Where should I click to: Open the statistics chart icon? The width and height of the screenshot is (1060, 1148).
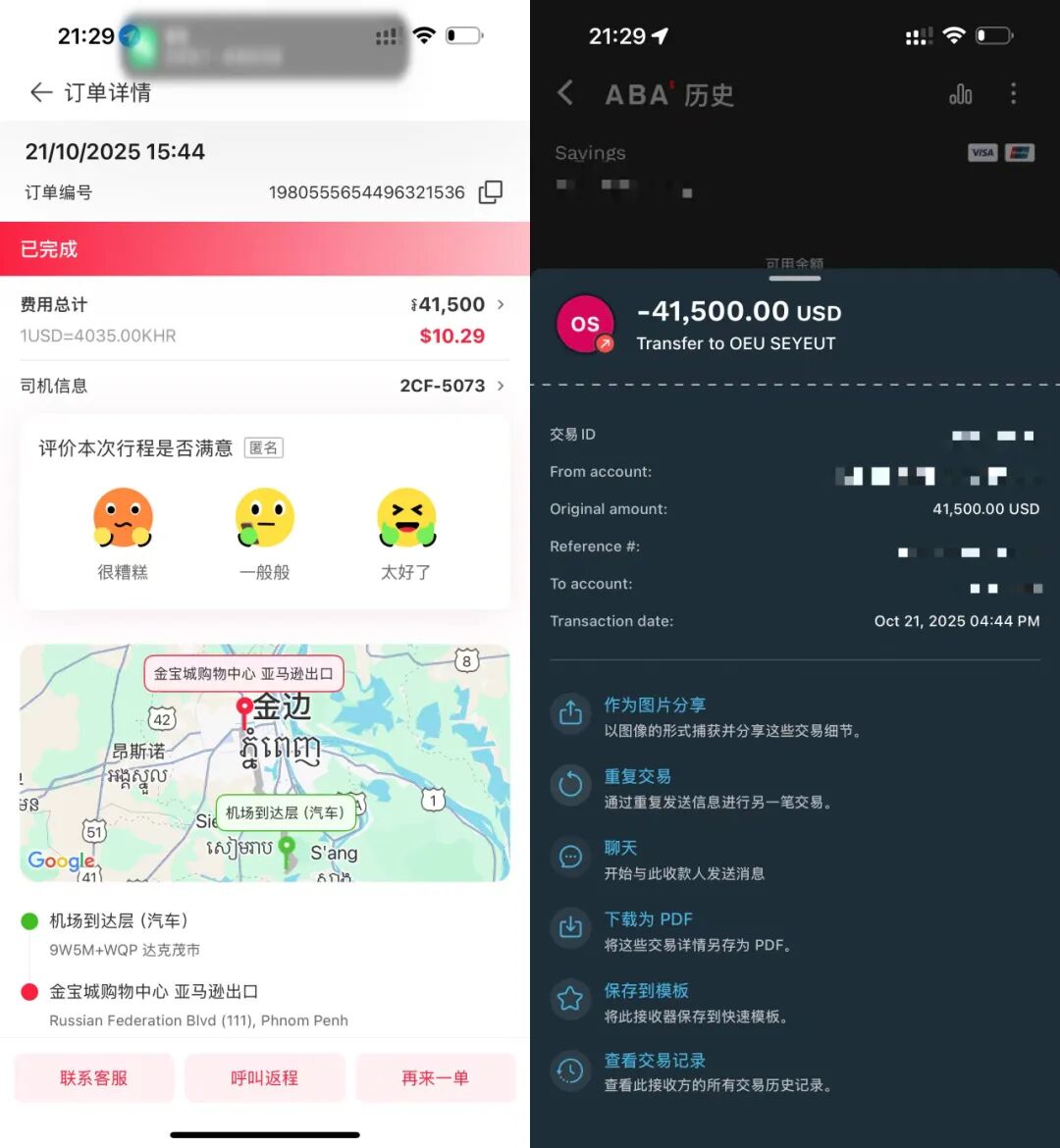point(960,94)
